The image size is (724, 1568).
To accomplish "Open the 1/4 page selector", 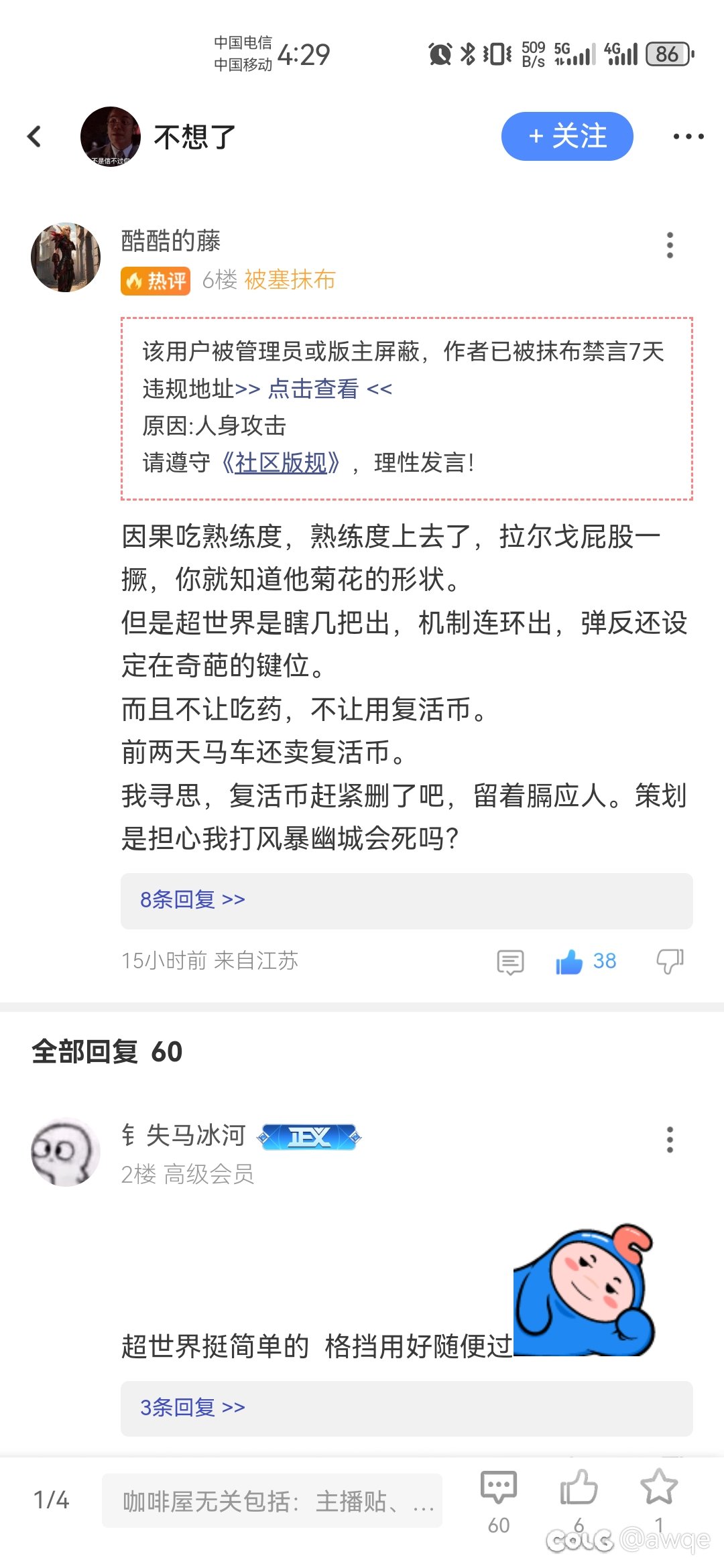I will click(51, 1500).
